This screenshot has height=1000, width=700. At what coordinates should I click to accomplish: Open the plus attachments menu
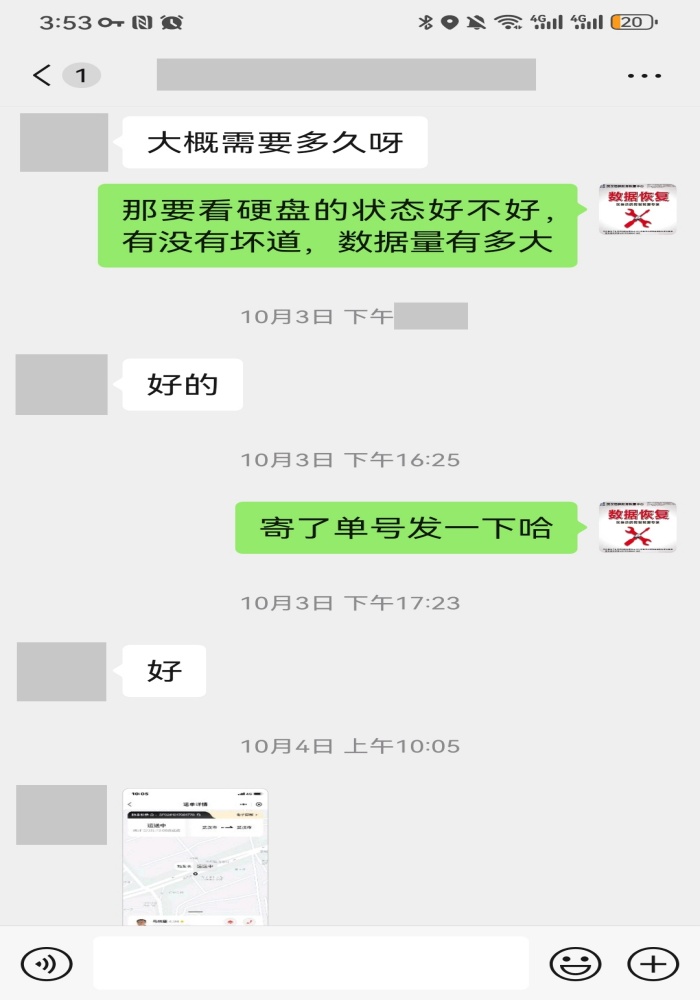(652, 964)
